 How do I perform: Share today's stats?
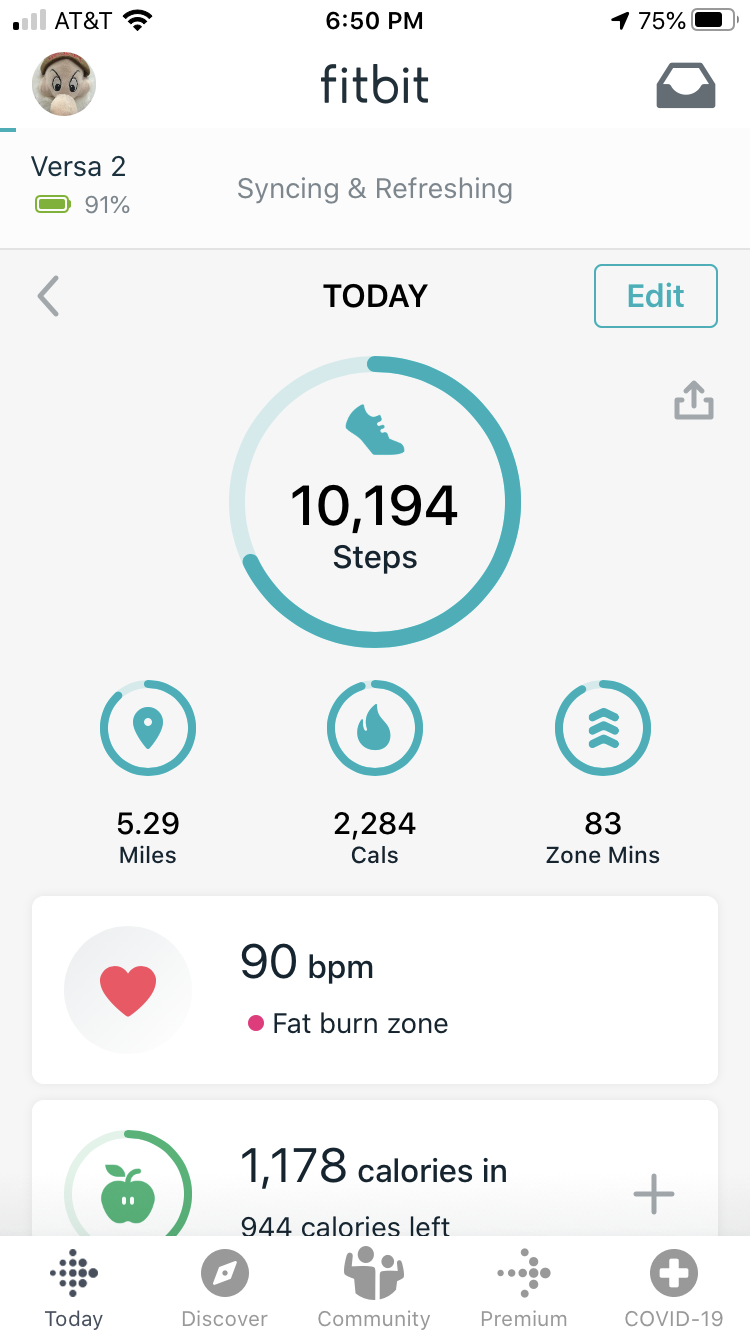(x=693, y=401)
